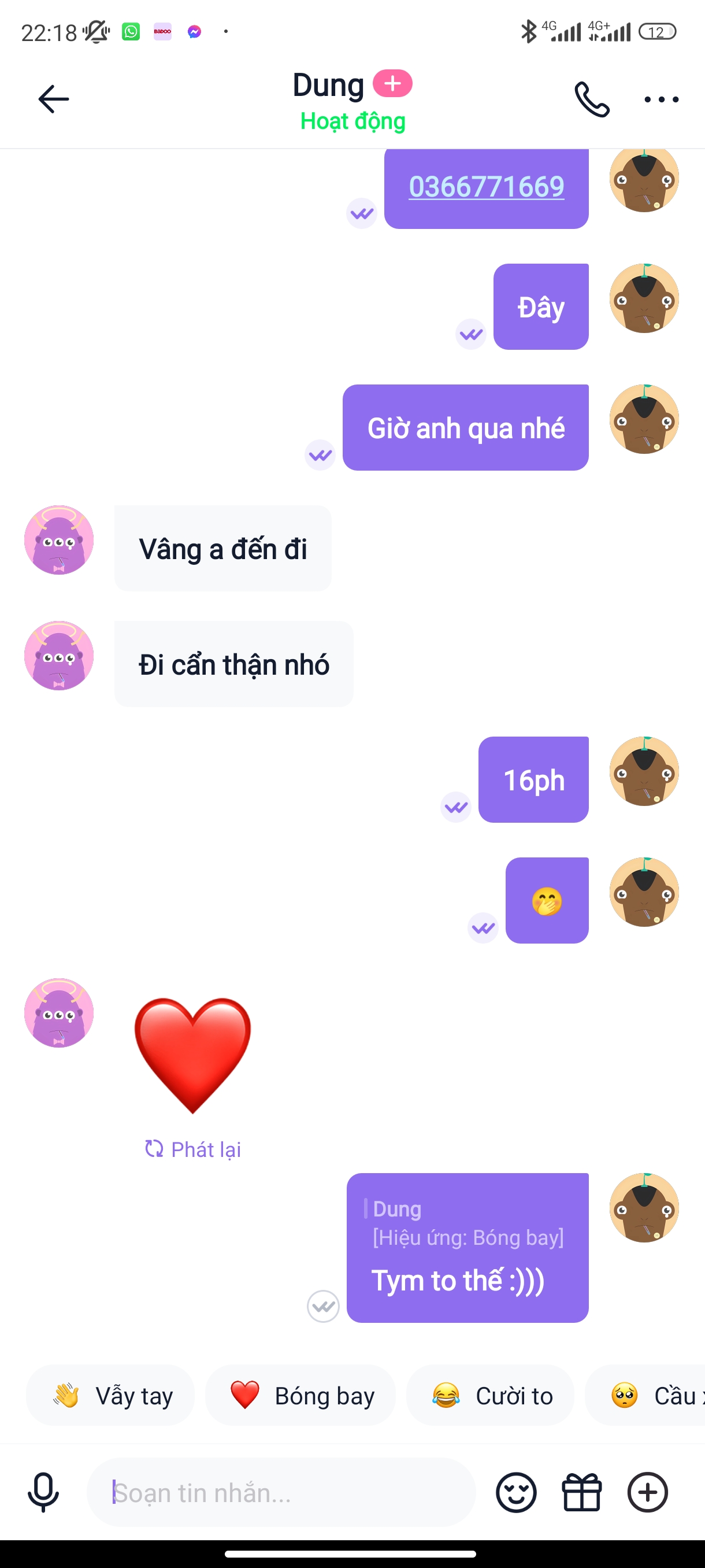Send the Bóng bay heart effect
Image resolution: width=705 pixels, height=1568 pixels.
[301, 1395]
